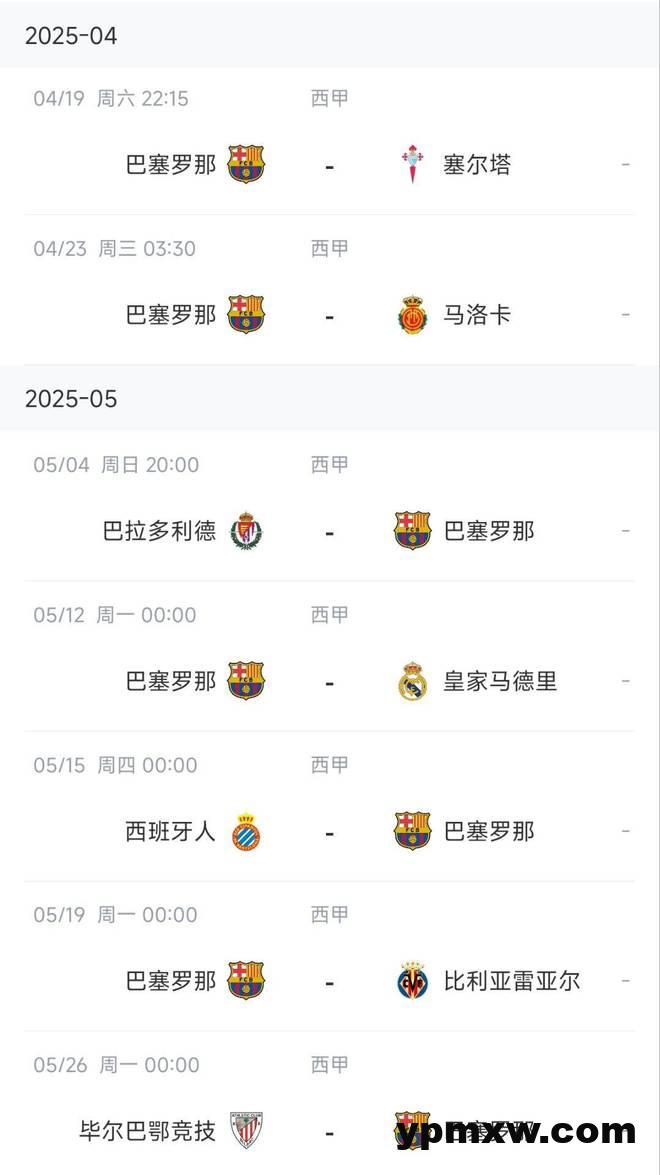Select the 西班牙人 vs 巴塞罗那 fixture
660x1175 pixels.
[330, 806]
